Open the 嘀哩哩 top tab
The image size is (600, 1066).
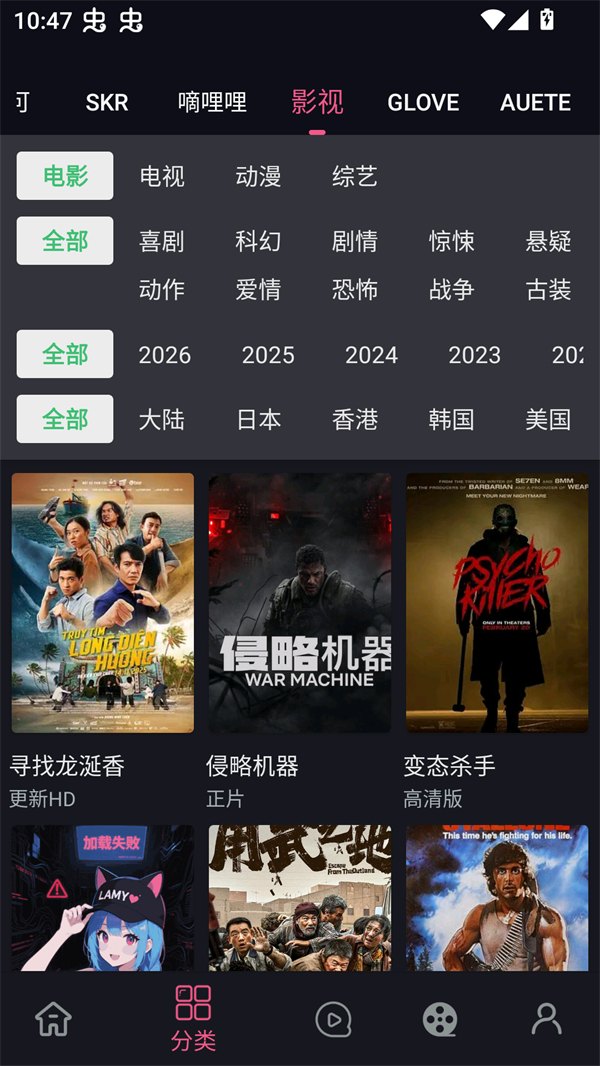pyautogui.click(x=212, y=102)
